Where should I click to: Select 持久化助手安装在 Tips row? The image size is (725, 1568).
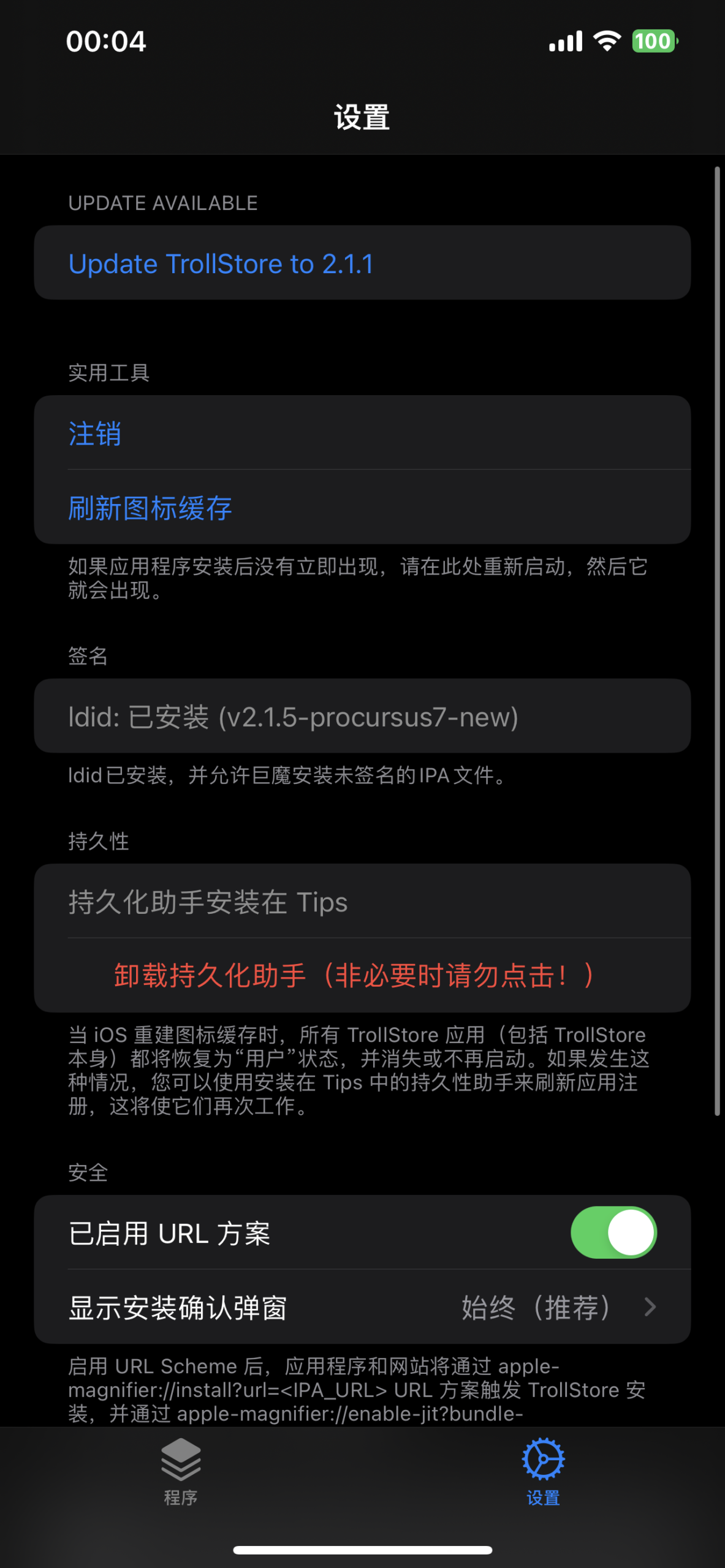(207, 903)
